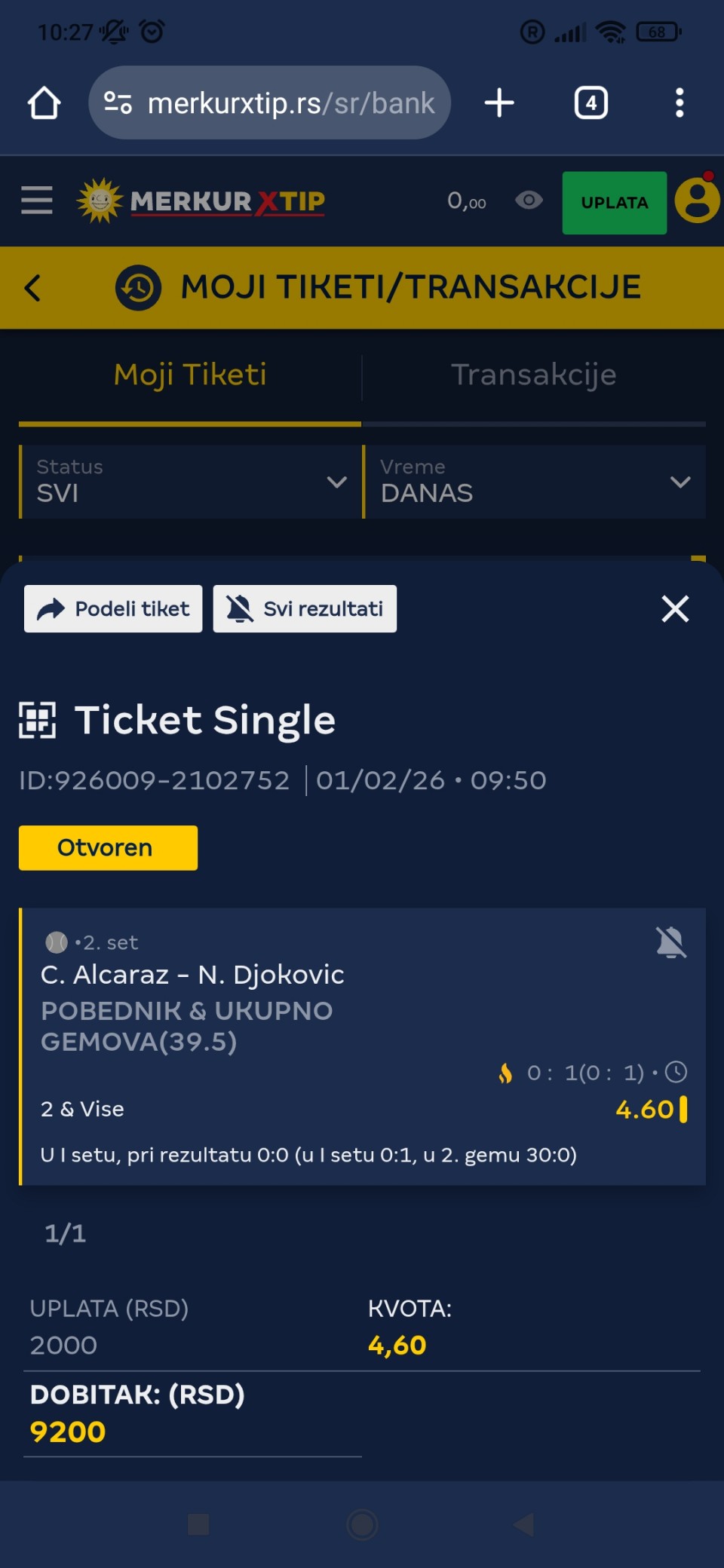Tap the system back navigation button
Image resolution: width=724 pixels, height=1568 pixels.
tap(523, 1524)
